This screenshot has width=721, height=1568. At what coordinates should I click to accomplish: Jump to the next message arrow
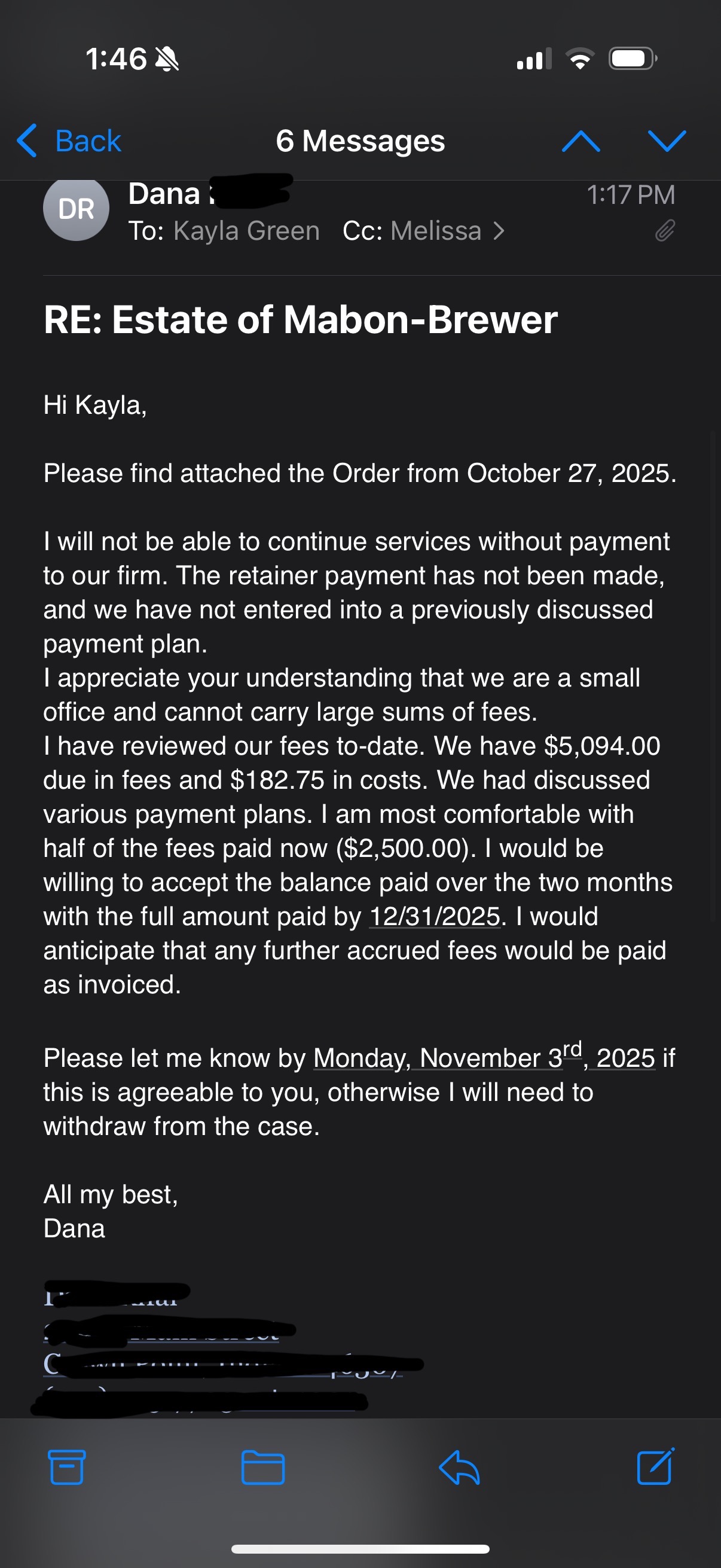point(667,141)
